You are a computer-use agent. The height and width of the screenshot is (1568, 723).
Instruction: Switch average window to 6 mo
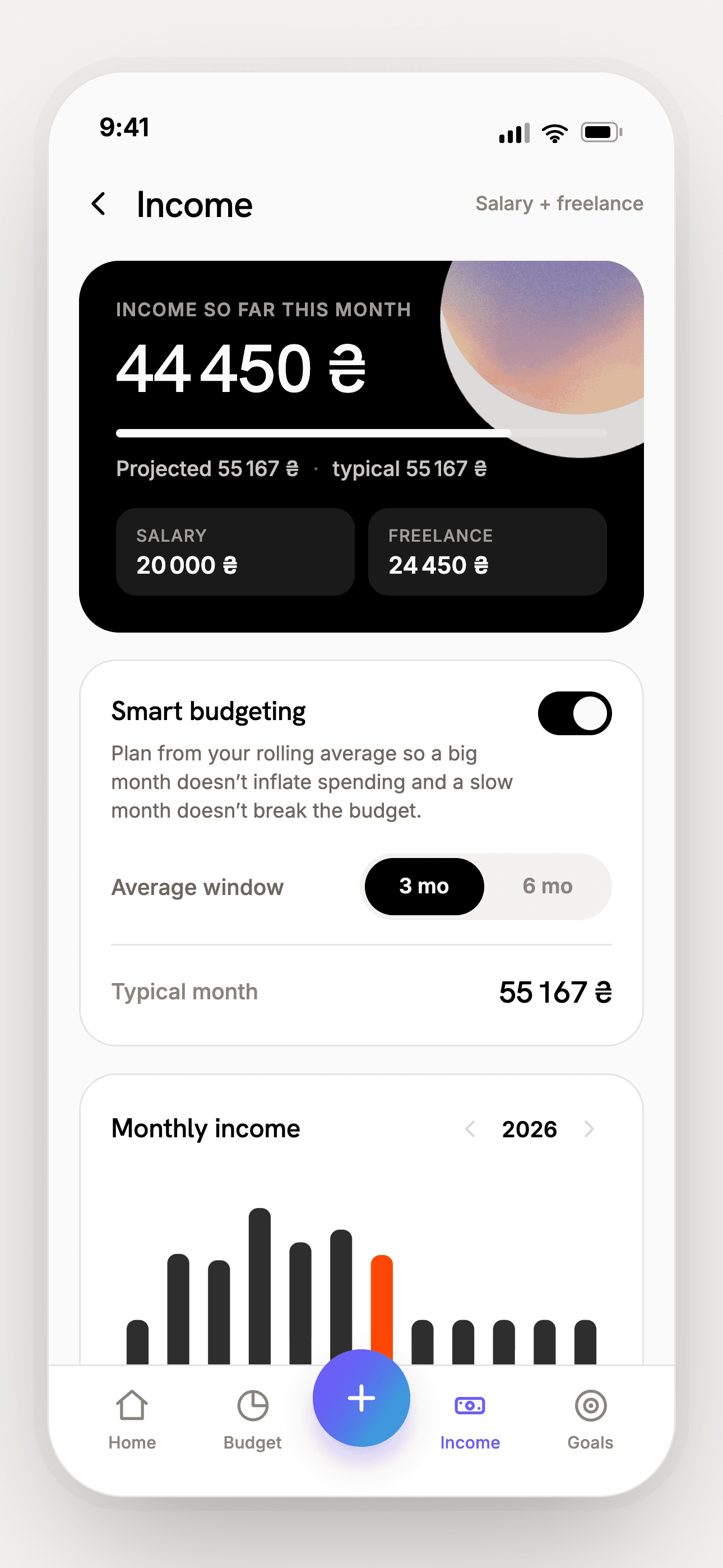[547, 886]
